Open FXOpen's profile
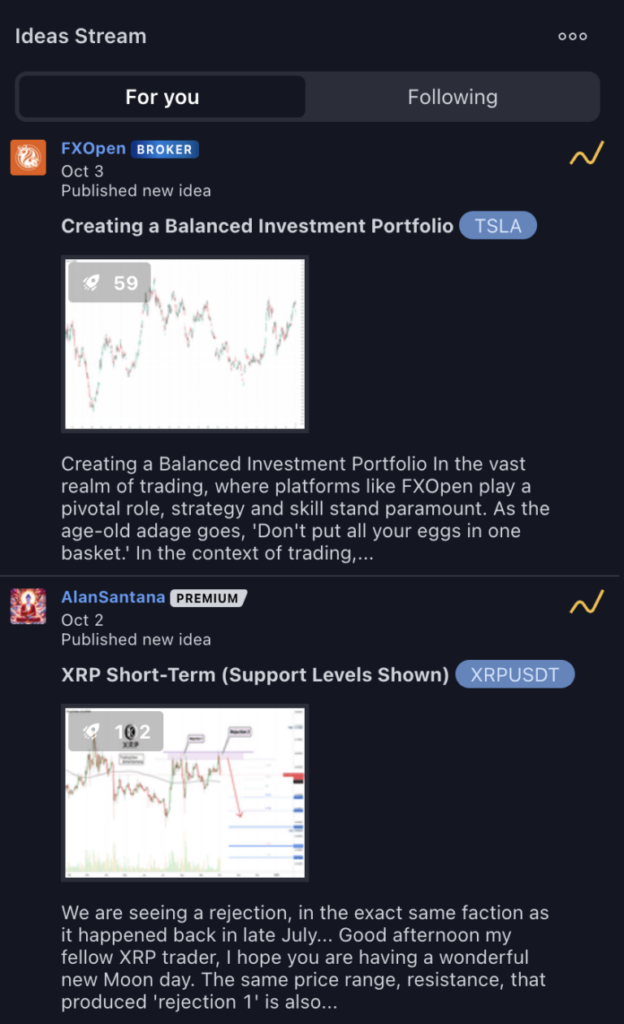624x1024 pixels. click(93, 149)
